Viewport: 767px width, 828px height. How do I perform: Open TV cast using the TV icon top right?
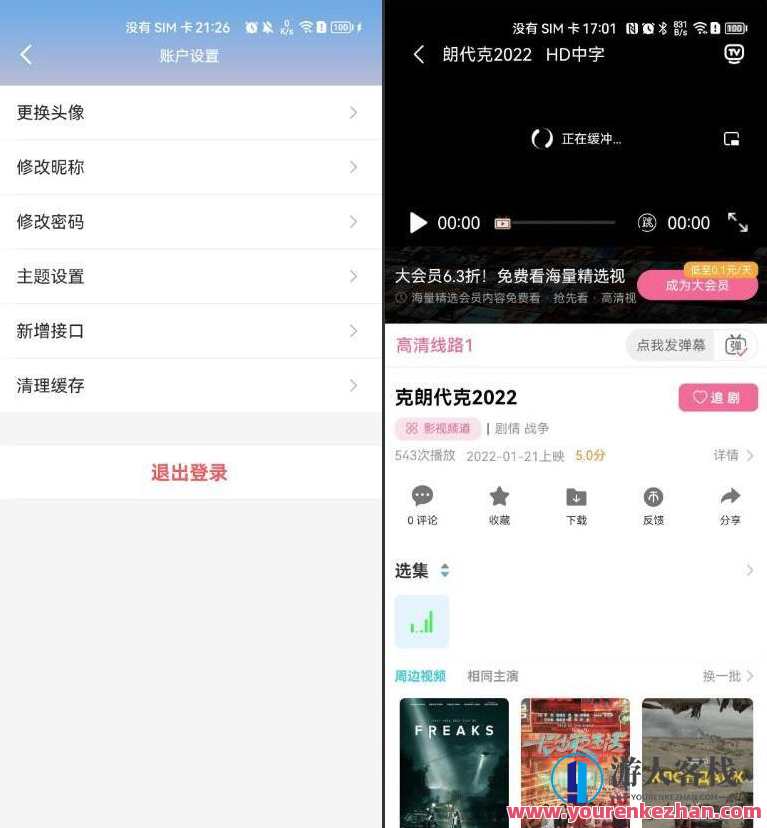736,54
